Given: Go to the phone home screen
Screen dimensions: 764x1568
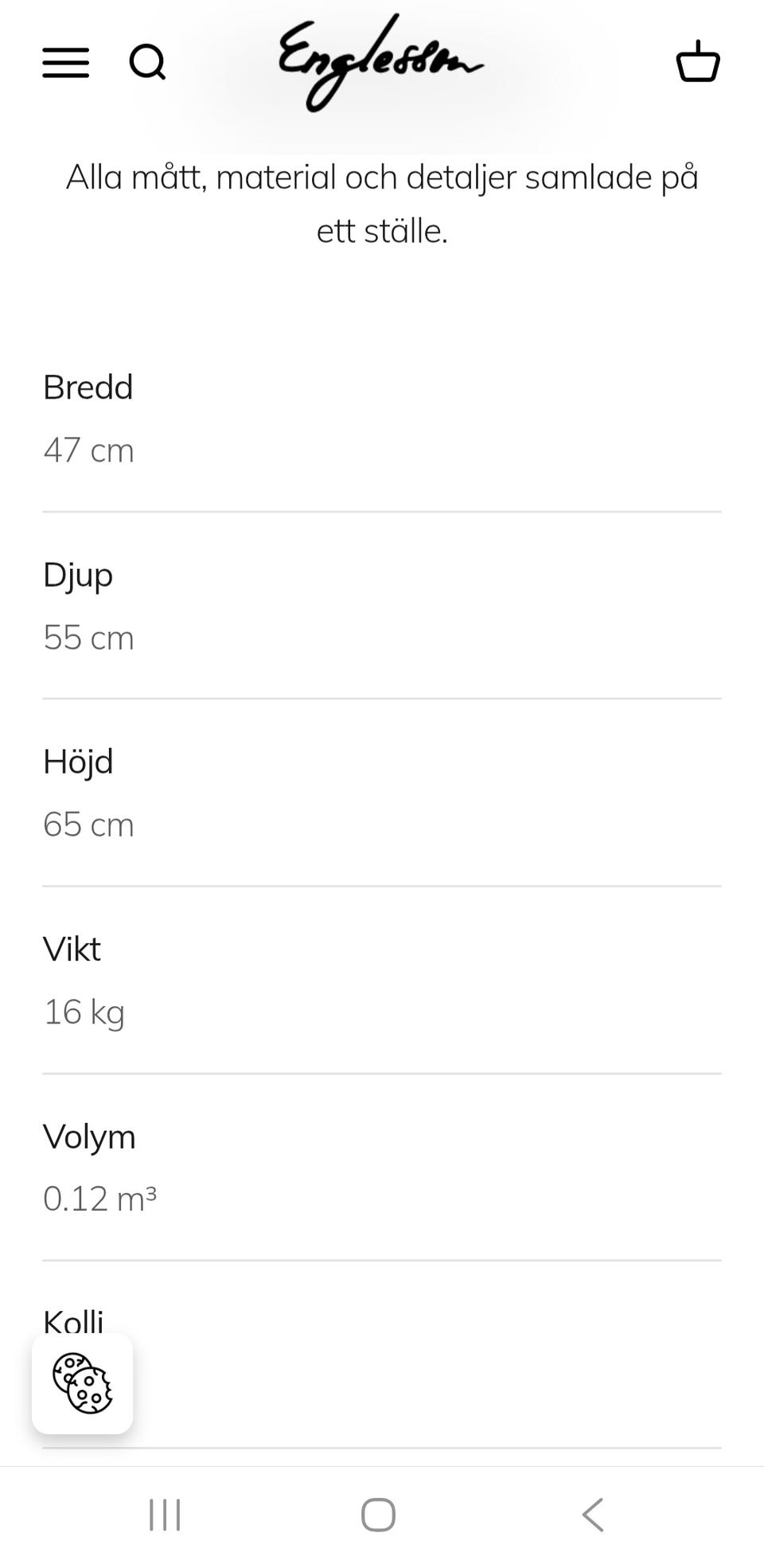Looking at the screenshot, I should click(x=378, y=1515).
